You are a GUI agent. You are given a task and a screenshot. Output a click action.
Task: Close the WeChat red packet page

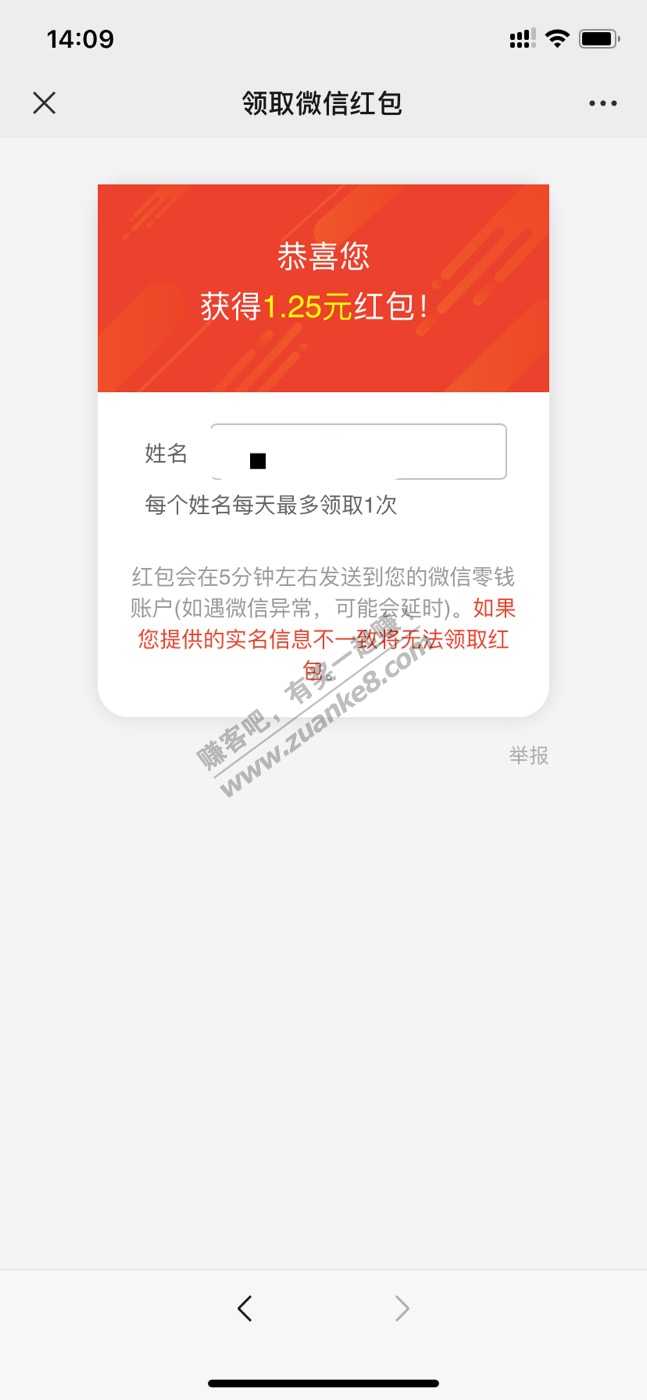pos(44,103)
